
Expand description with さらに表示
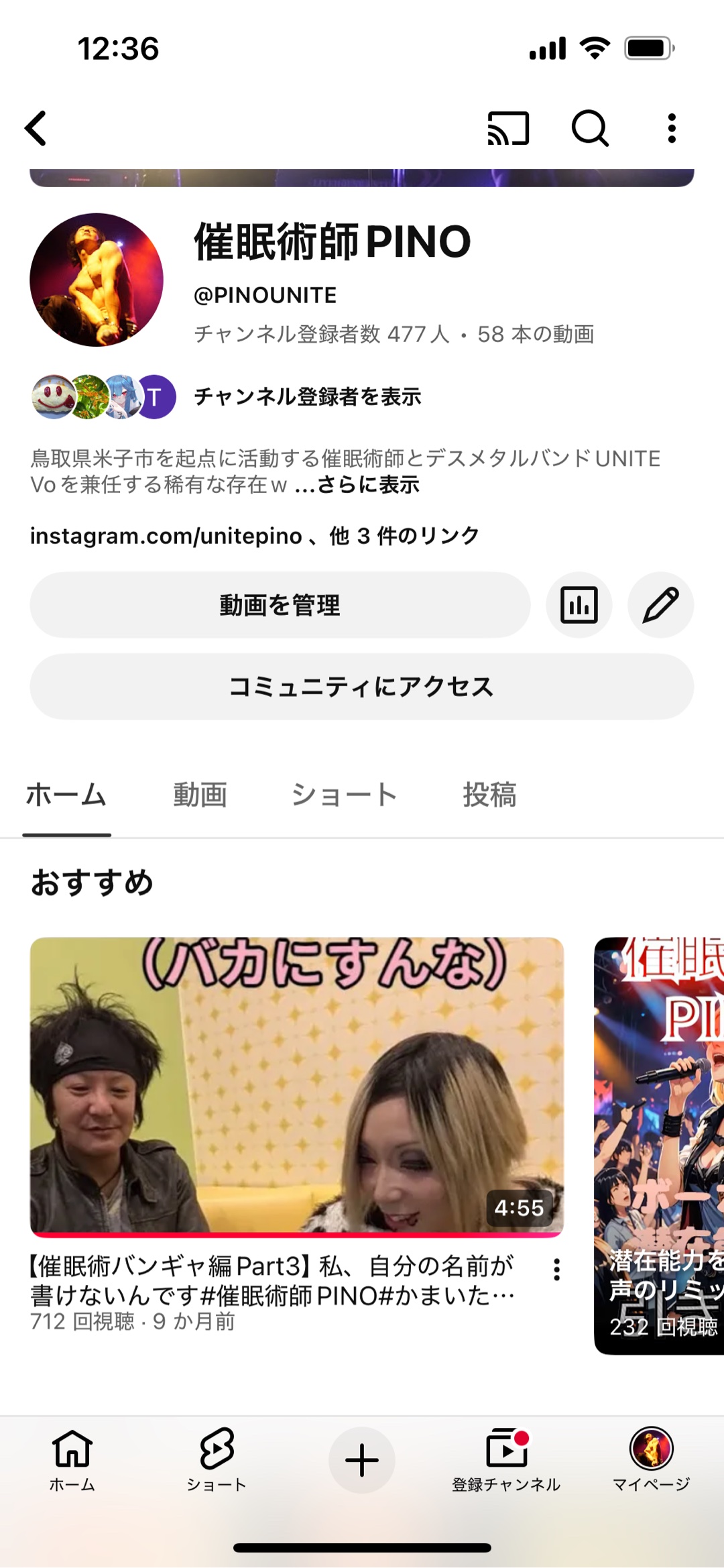[367, 484]
